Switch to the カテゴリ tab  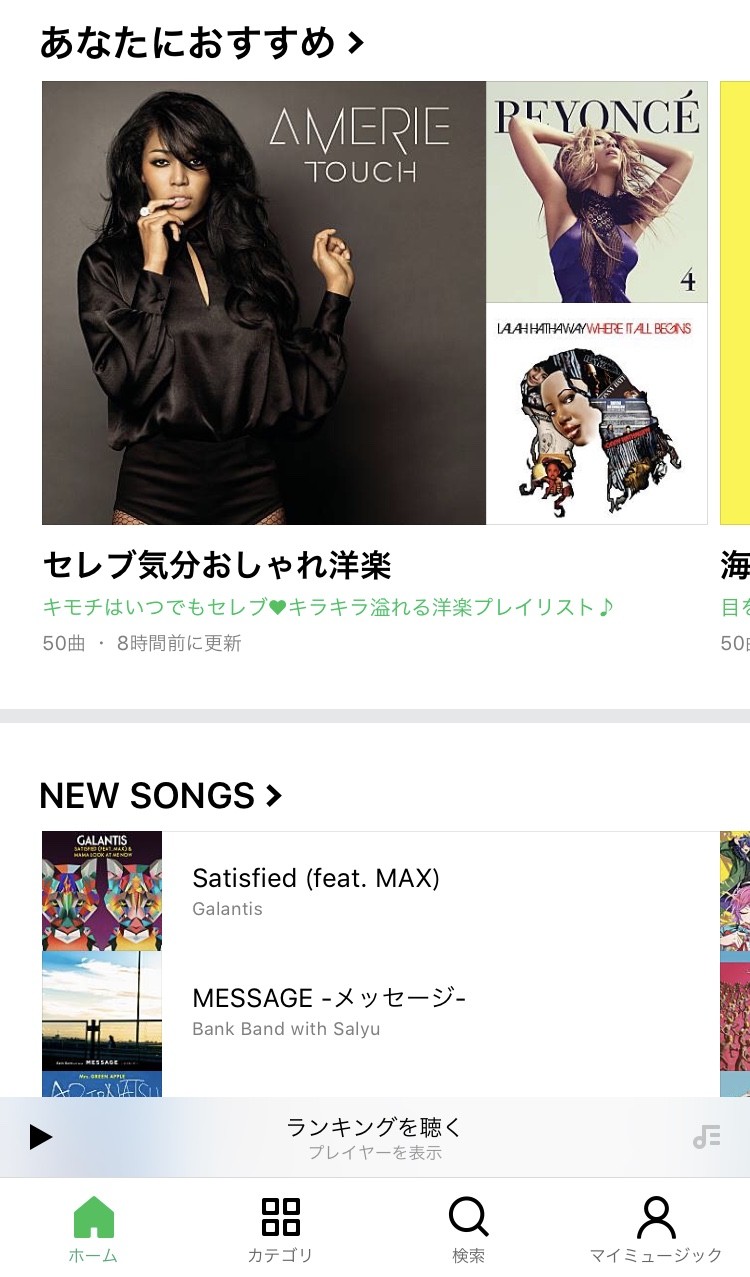[280, 1229]
